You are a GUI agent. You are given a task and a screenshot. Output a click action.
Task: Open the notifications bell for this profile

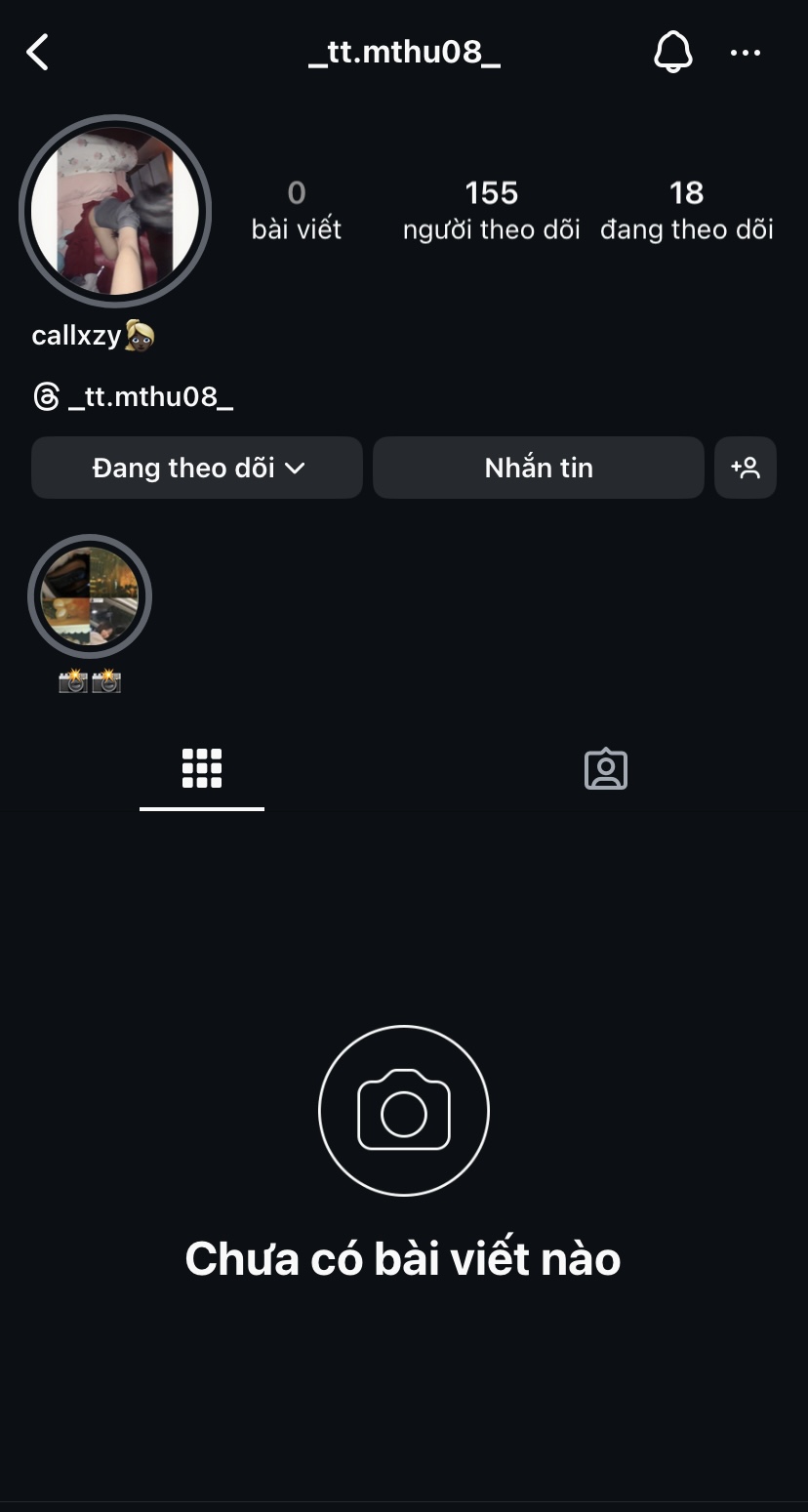pyautogui.click(x=672, y=53)
